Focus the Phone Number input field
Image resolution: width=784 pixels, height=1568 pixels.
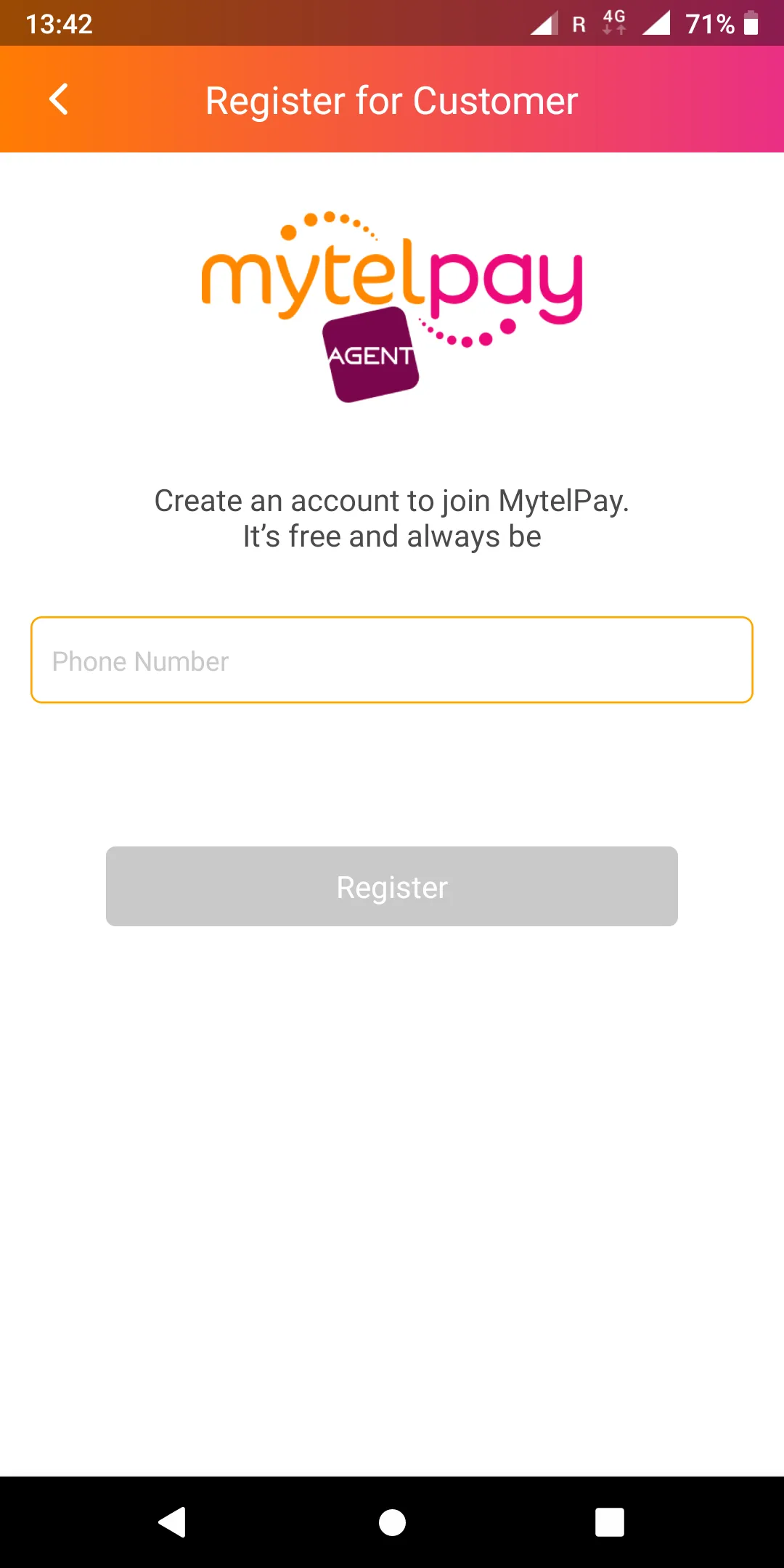(x=392, y=661)
